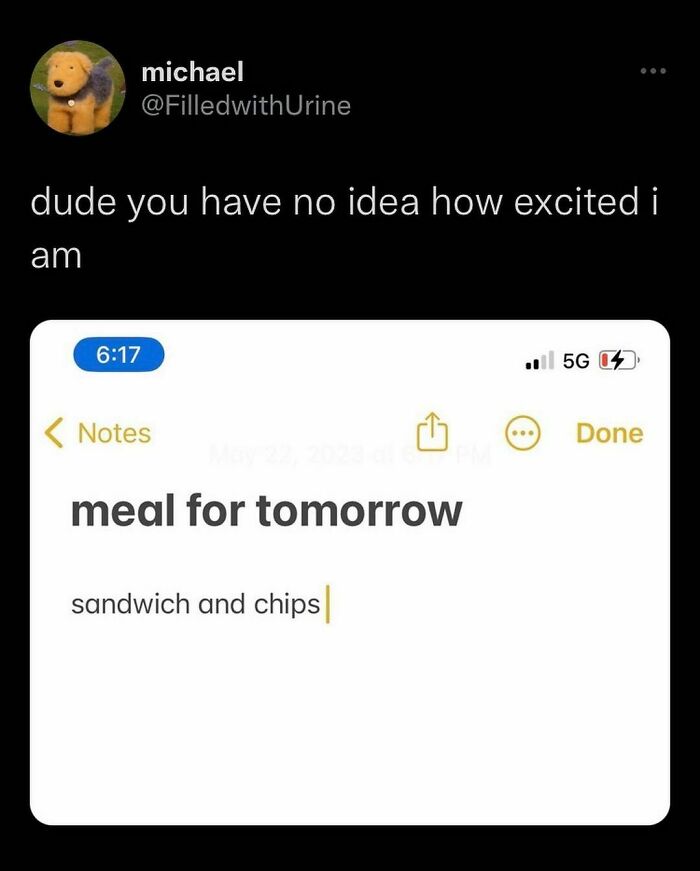Image resolution: width=700 pixels, height=871 pixels.
Task: Visit the @FilledwithUrine profile handle
Action: coord(246,105)
